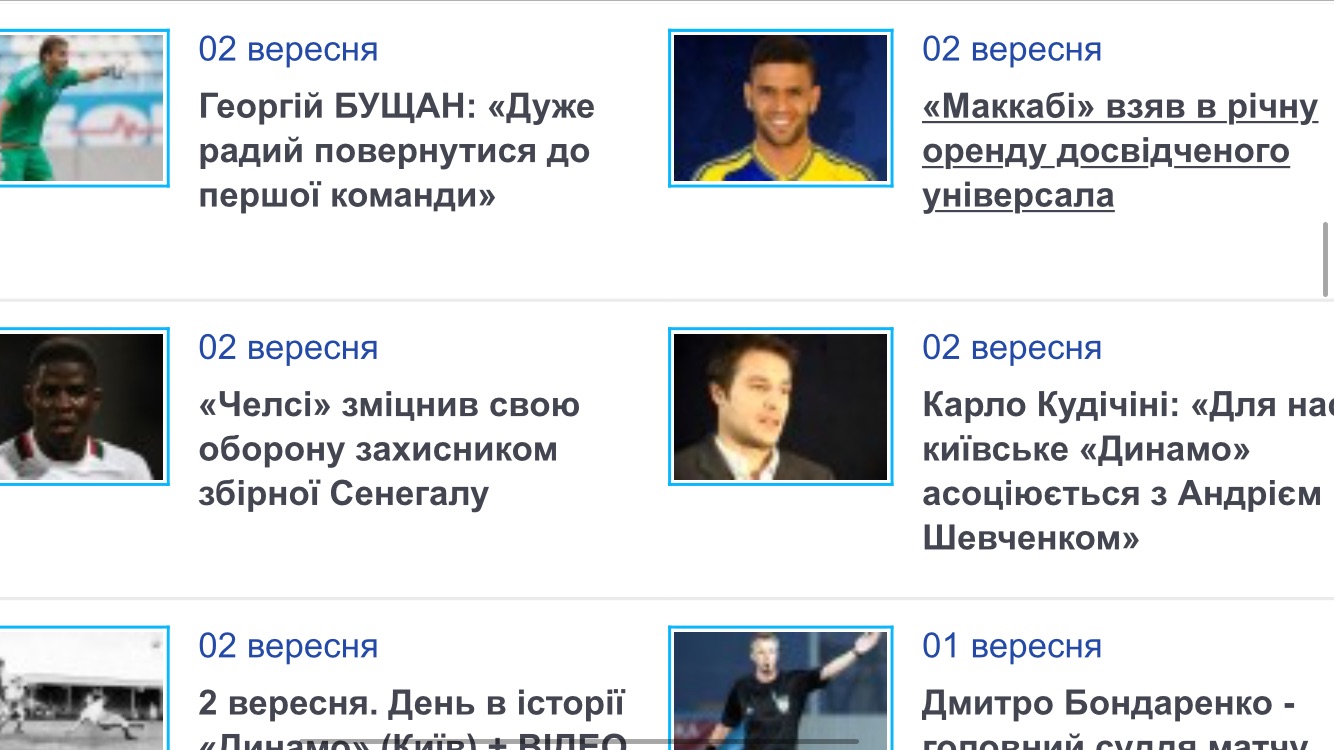Open the Георгій БУЩАН interview article

397,151
